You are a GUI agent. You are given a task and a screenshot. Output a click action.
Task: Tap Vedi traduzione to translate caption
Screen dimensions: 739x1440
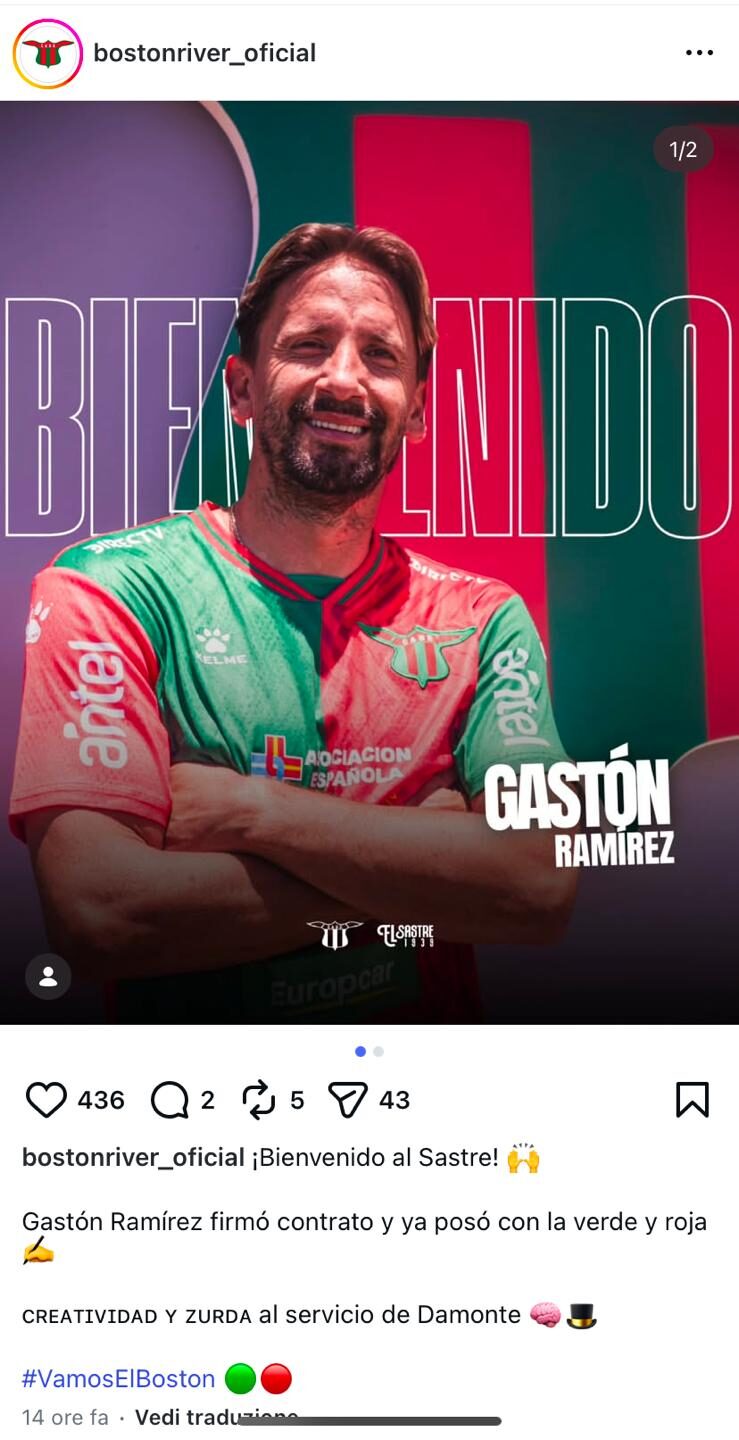pos(215,1417)
